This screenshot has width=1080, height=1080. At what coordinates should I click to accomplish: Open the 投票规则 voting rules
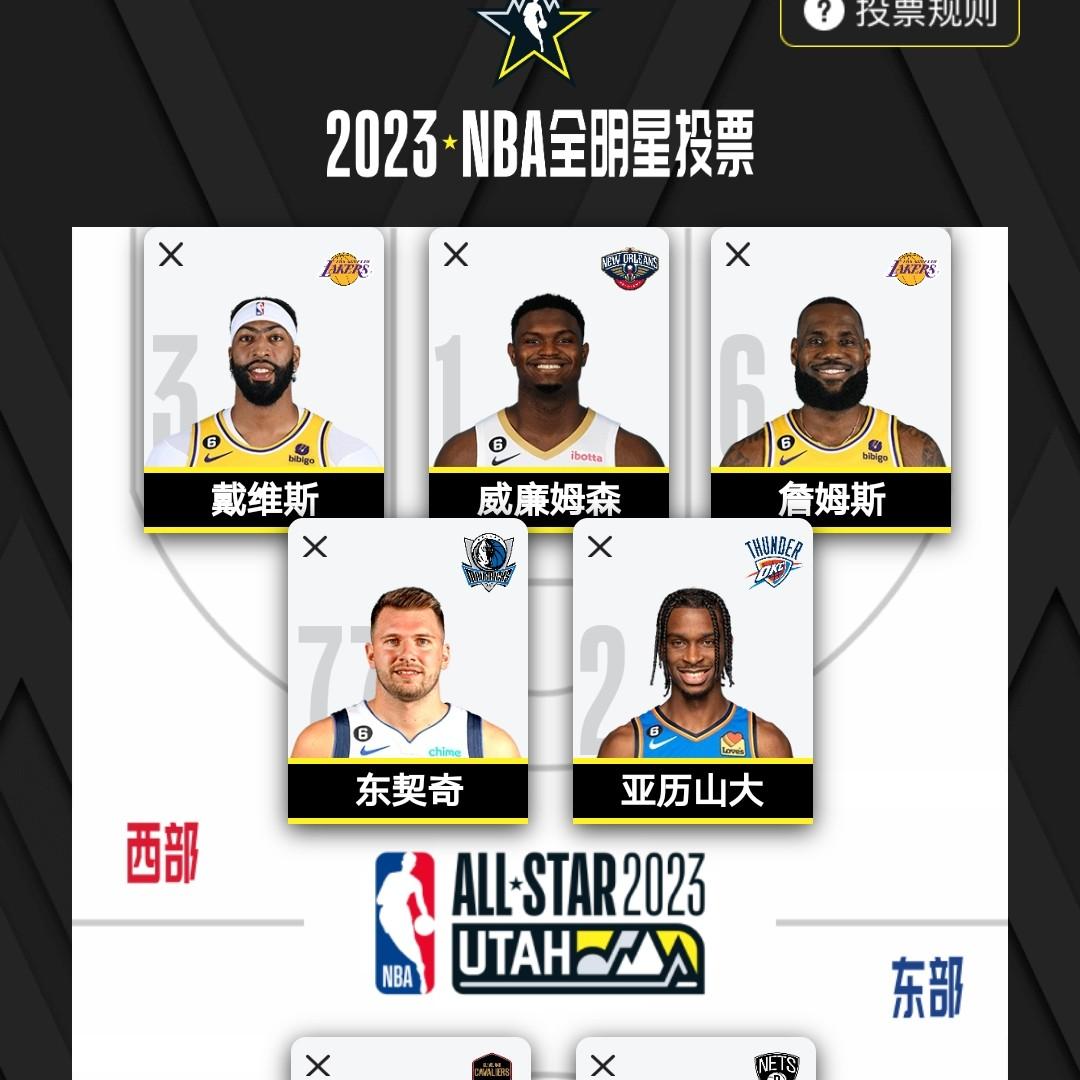(899, 14)
